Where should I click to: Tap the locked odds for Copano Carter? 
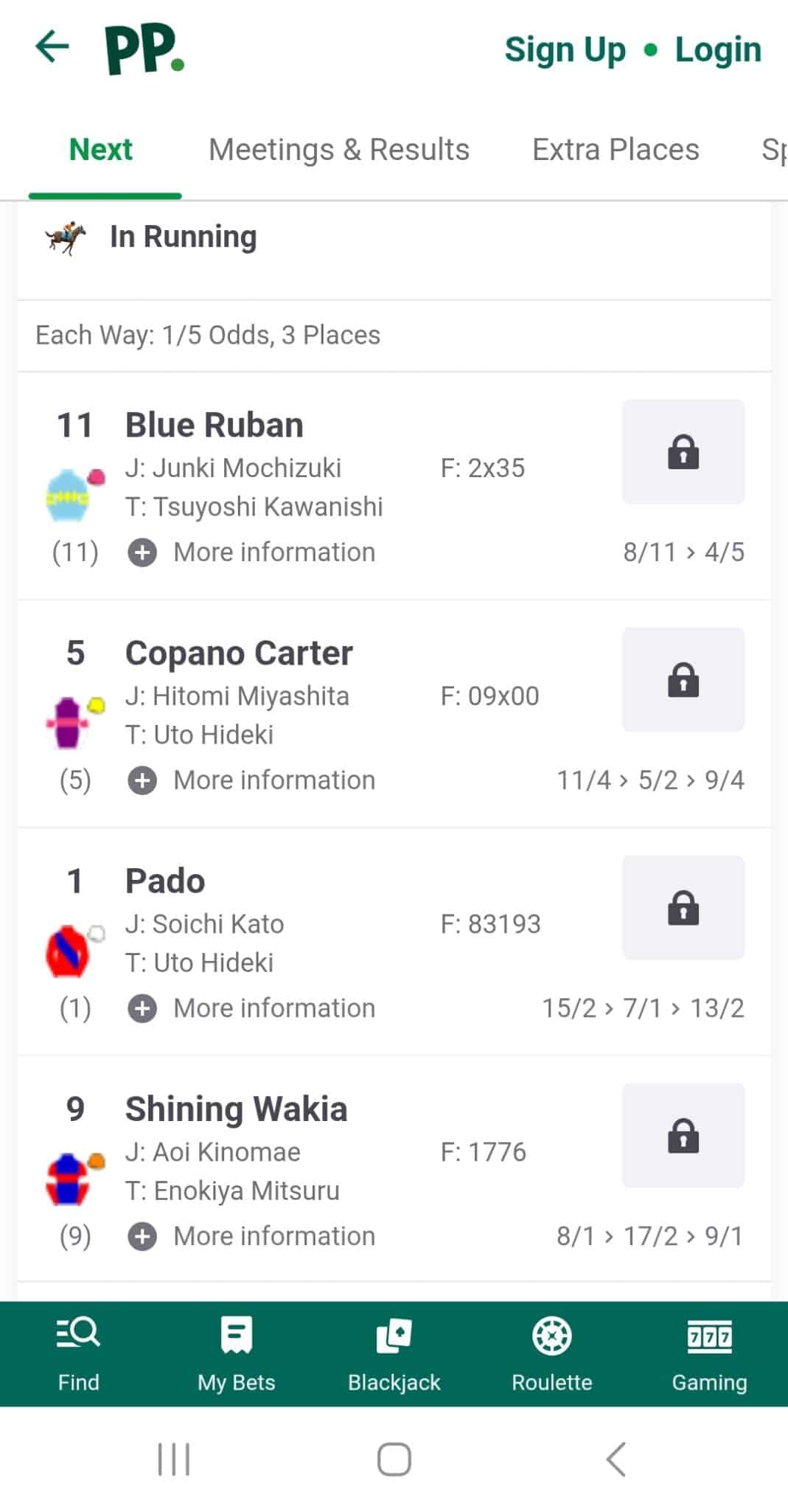pyautogui.click(x=683, y=679)
